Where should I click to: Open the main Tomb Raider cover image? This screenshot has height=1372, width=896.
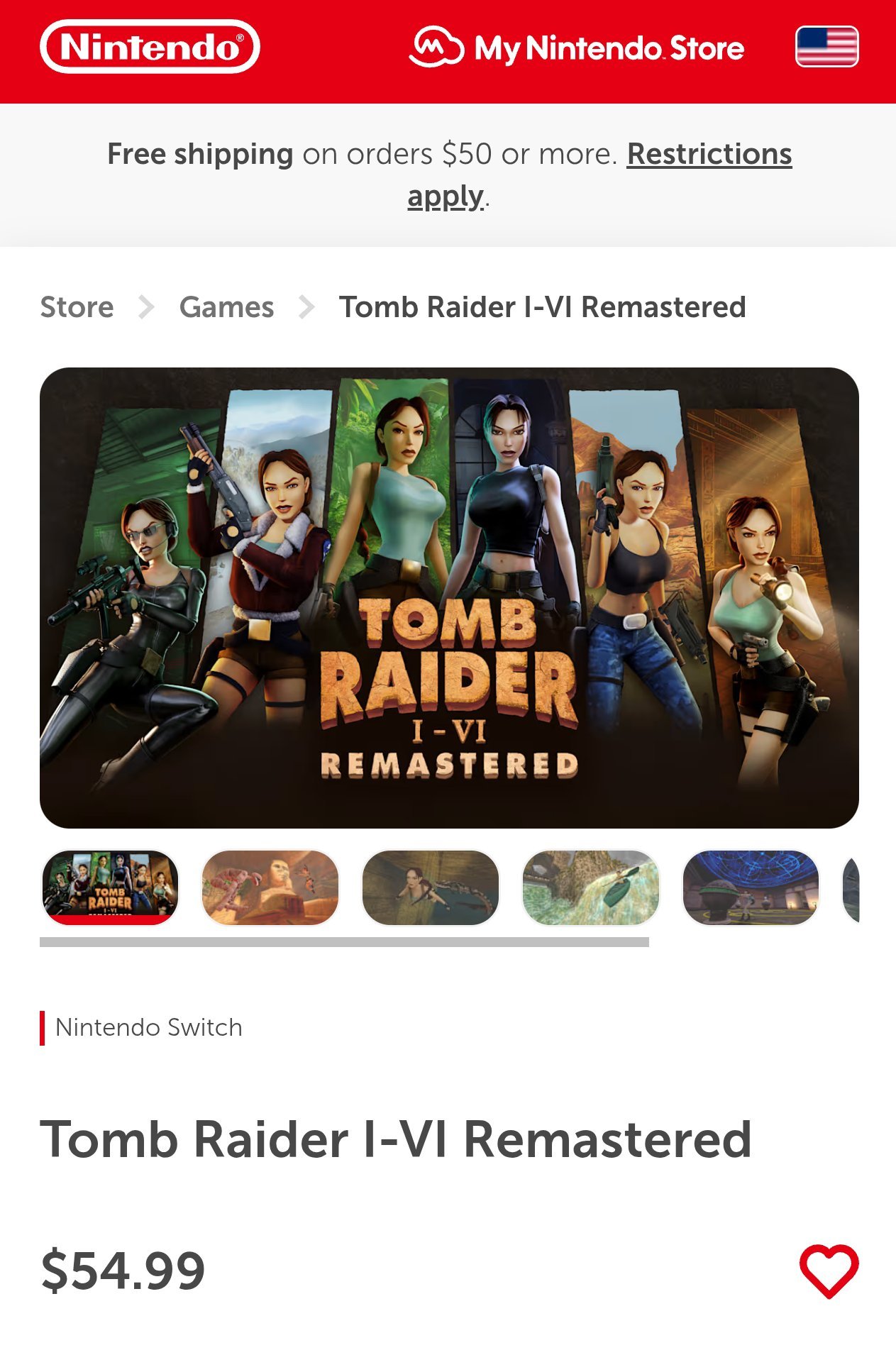click(449, 597)
